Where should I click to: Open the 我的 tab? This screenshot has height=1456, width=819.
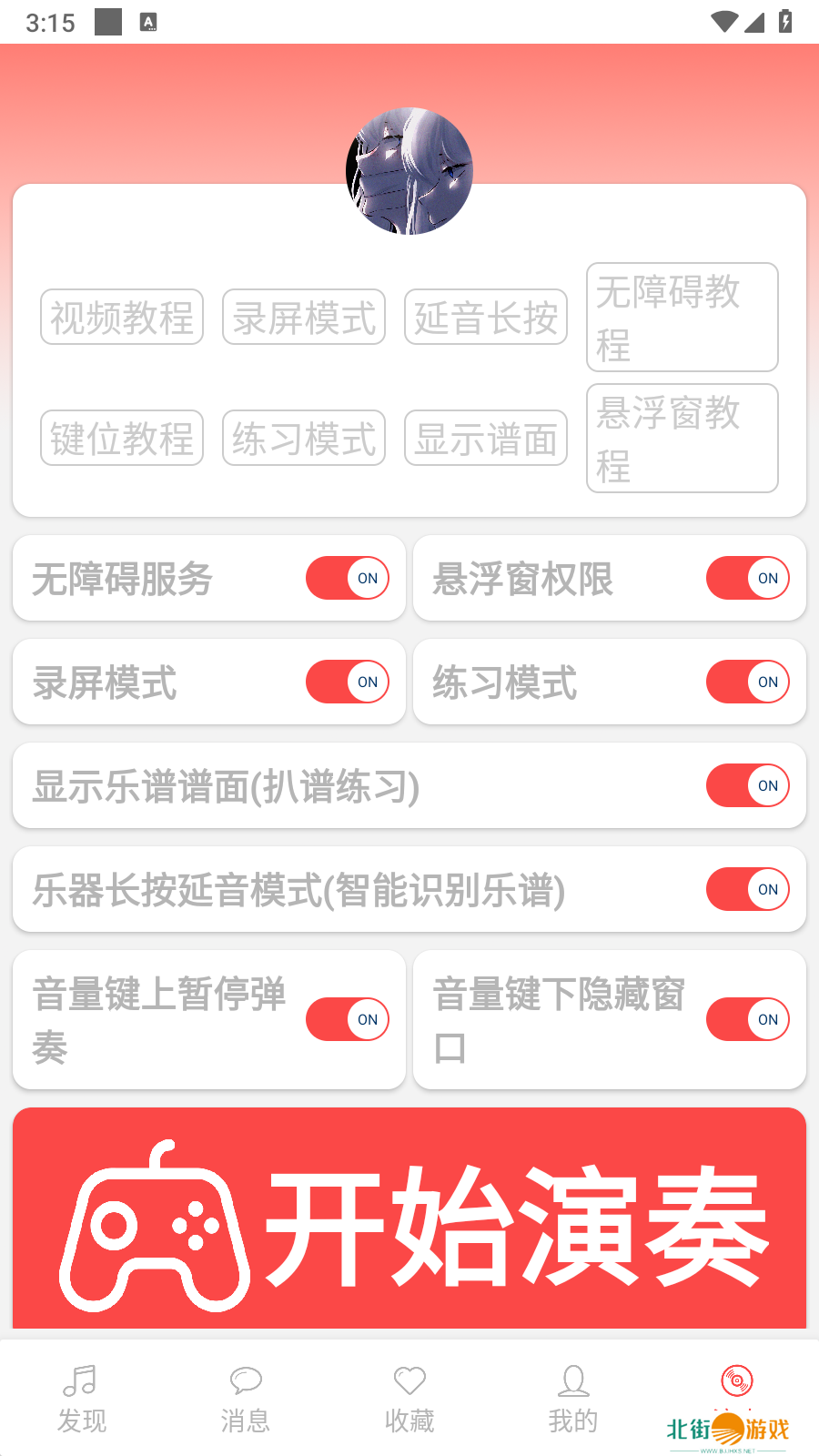573,1399
